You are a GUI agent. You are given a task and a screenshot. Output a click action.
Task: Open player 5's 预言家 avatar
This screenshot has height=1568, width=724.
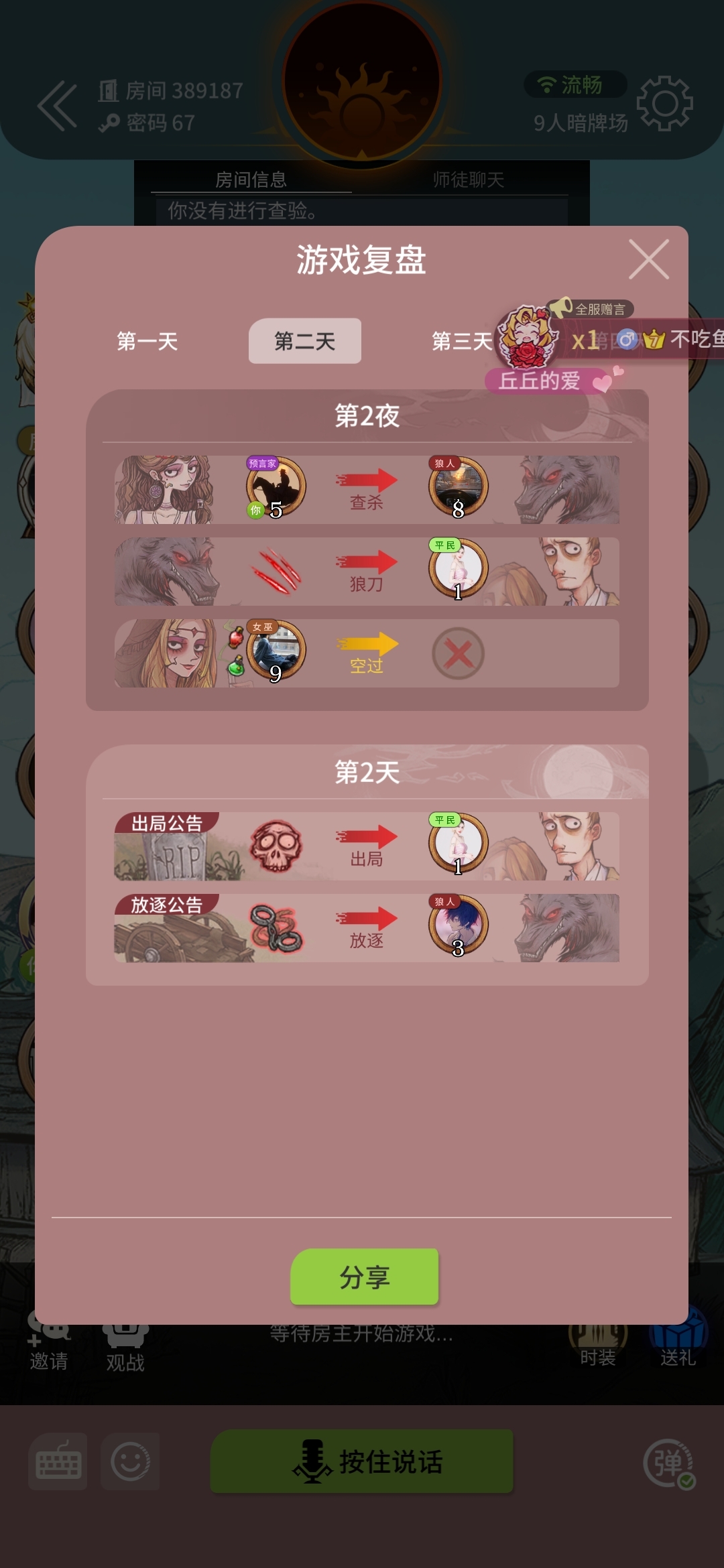[276, 487]
